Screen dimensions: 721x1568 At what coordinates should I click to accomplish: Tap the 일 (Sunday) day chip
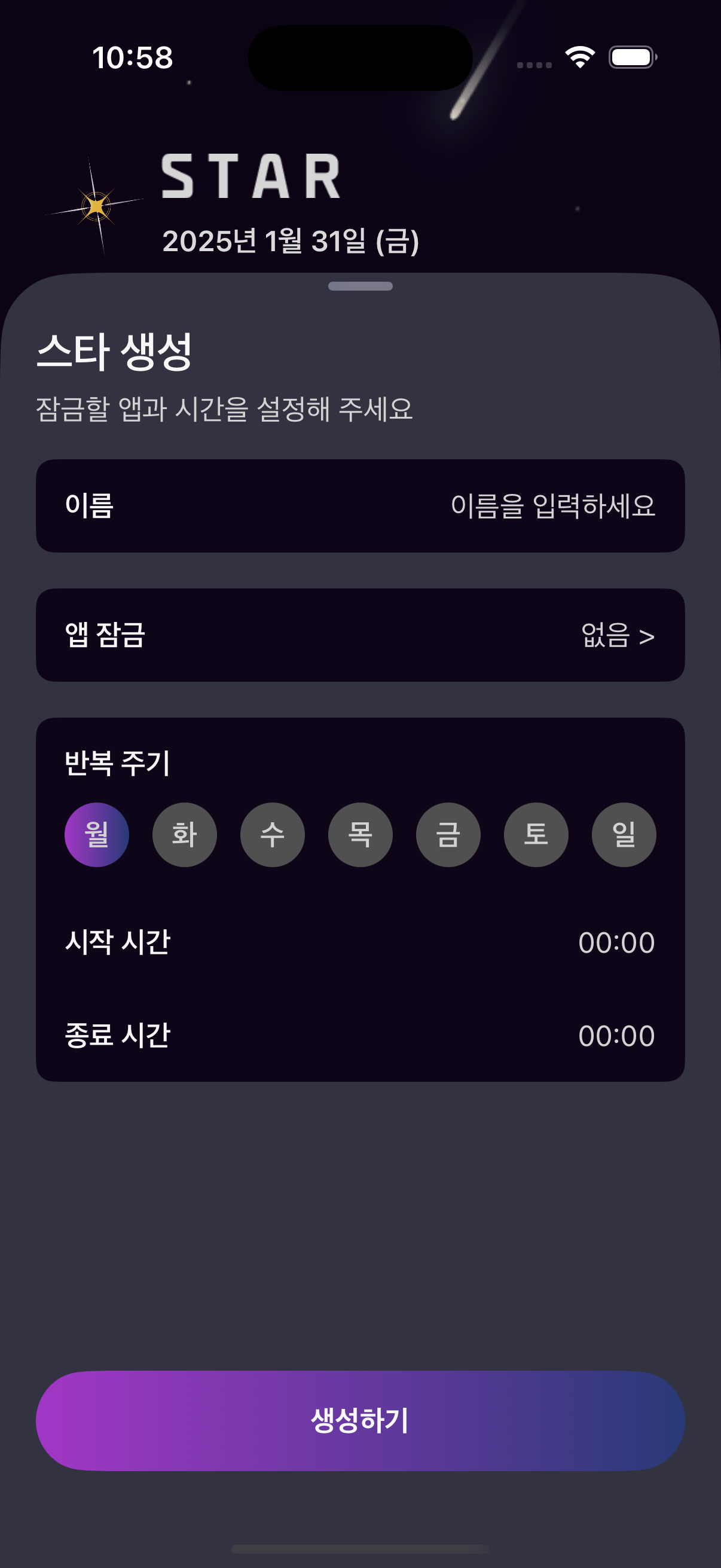click(x=624, y=834)
